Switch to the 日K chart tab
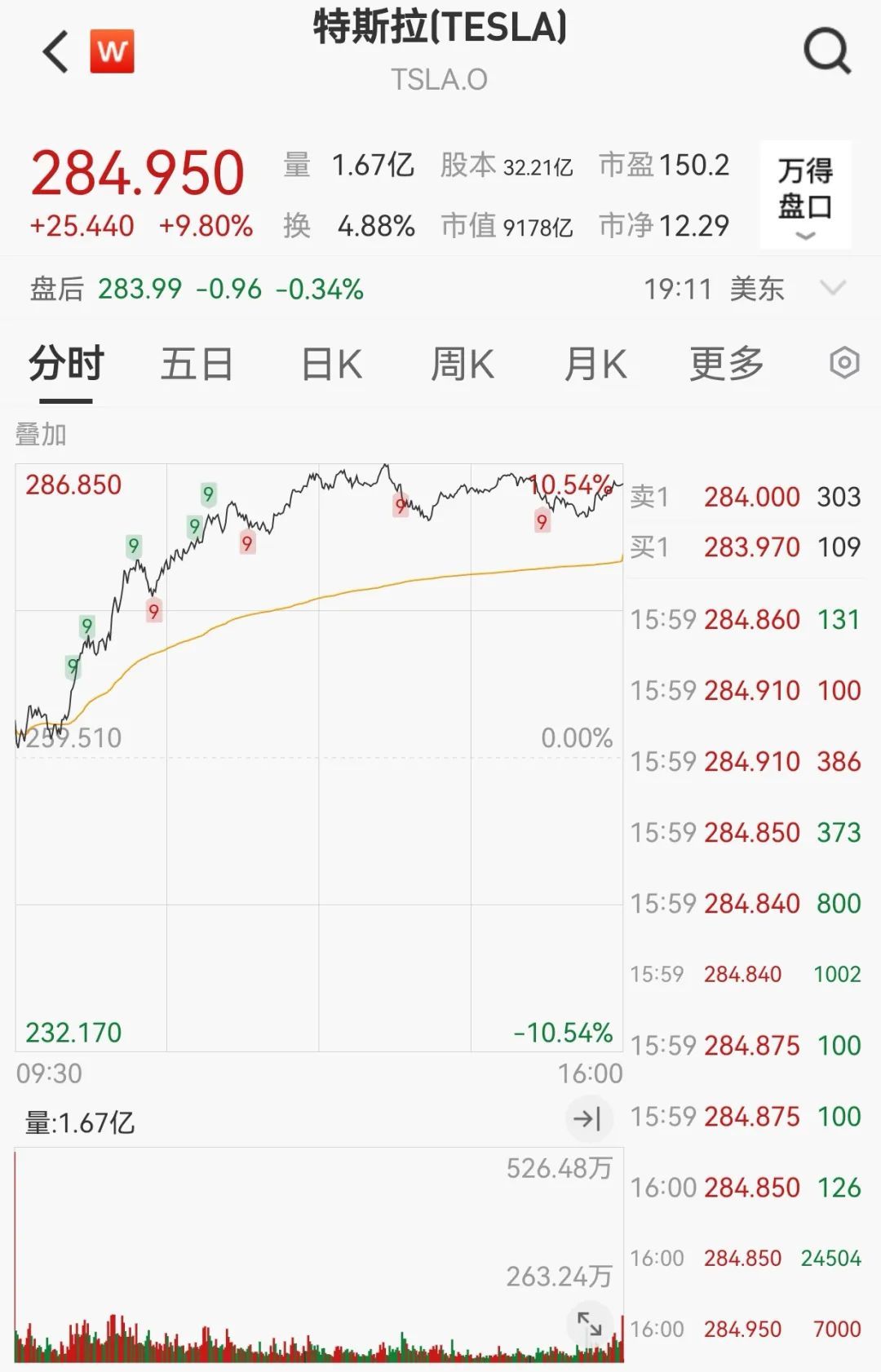The height and width of the screenshot is (1372, 881). coord(331,364)
